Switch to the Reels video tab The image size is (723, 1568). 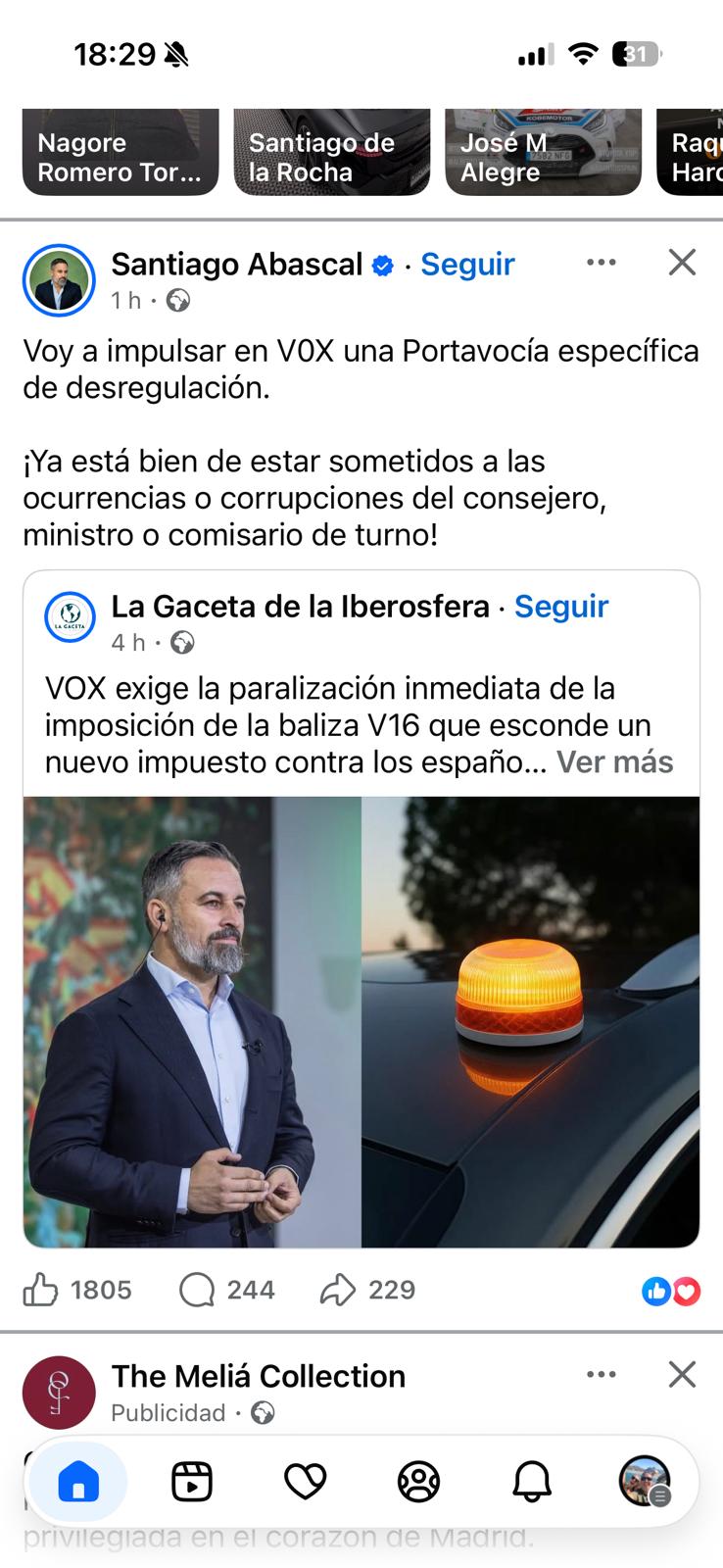192,1482
